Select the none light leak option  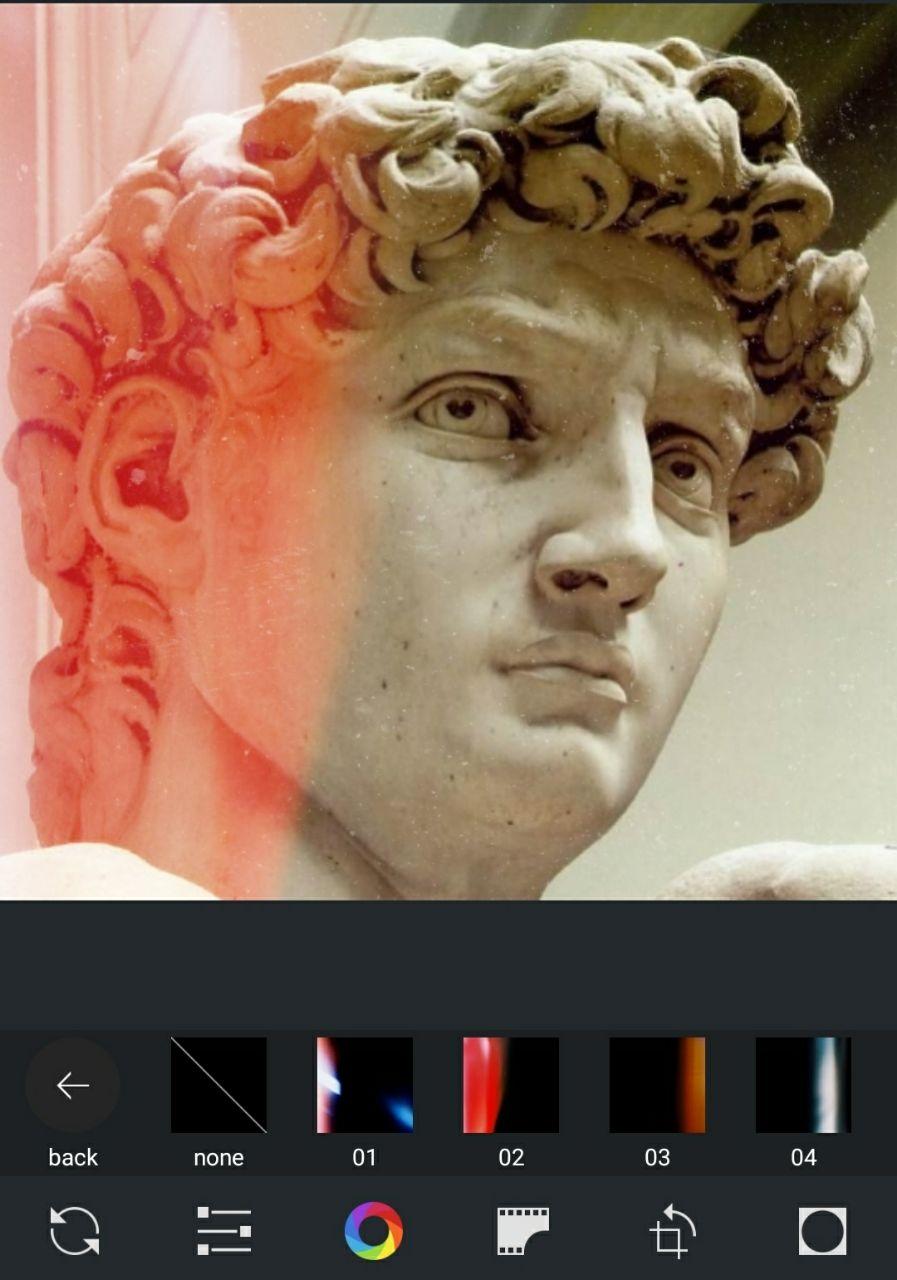click(x=218, y=1085)
